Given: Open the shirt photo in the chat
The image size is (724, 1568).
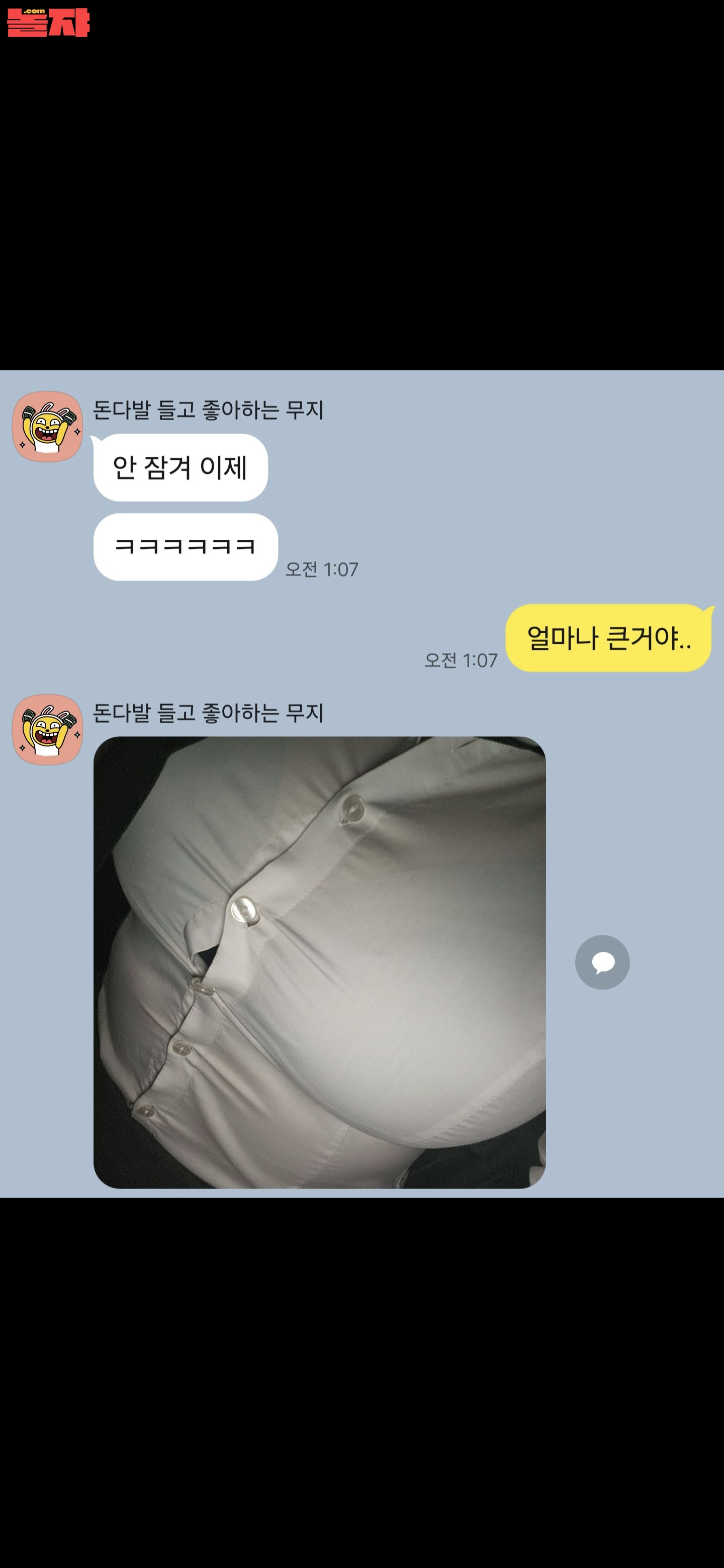Looking at the screenshot, I should (320, 962).
